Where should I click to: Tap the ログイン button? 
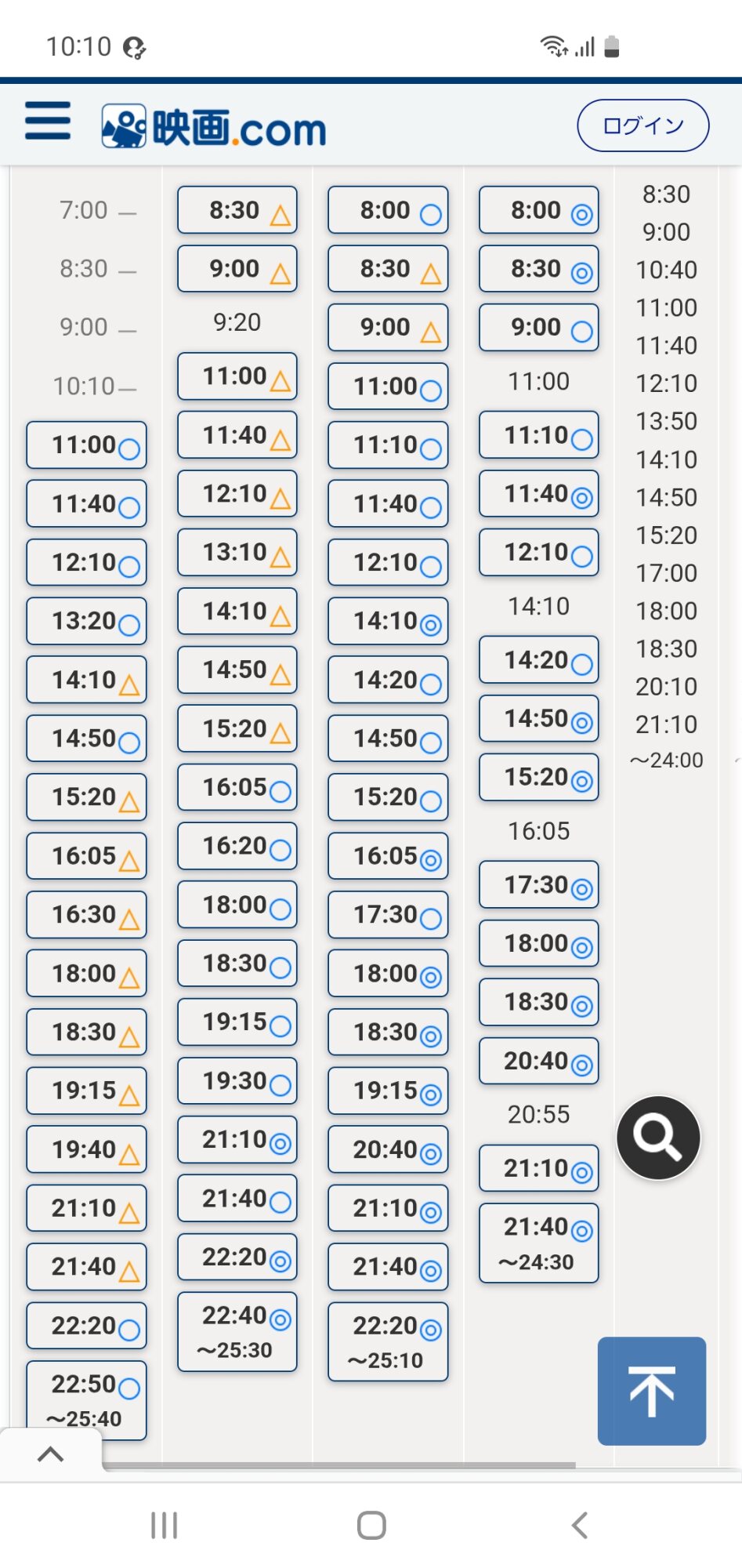(x=642, y=125)
